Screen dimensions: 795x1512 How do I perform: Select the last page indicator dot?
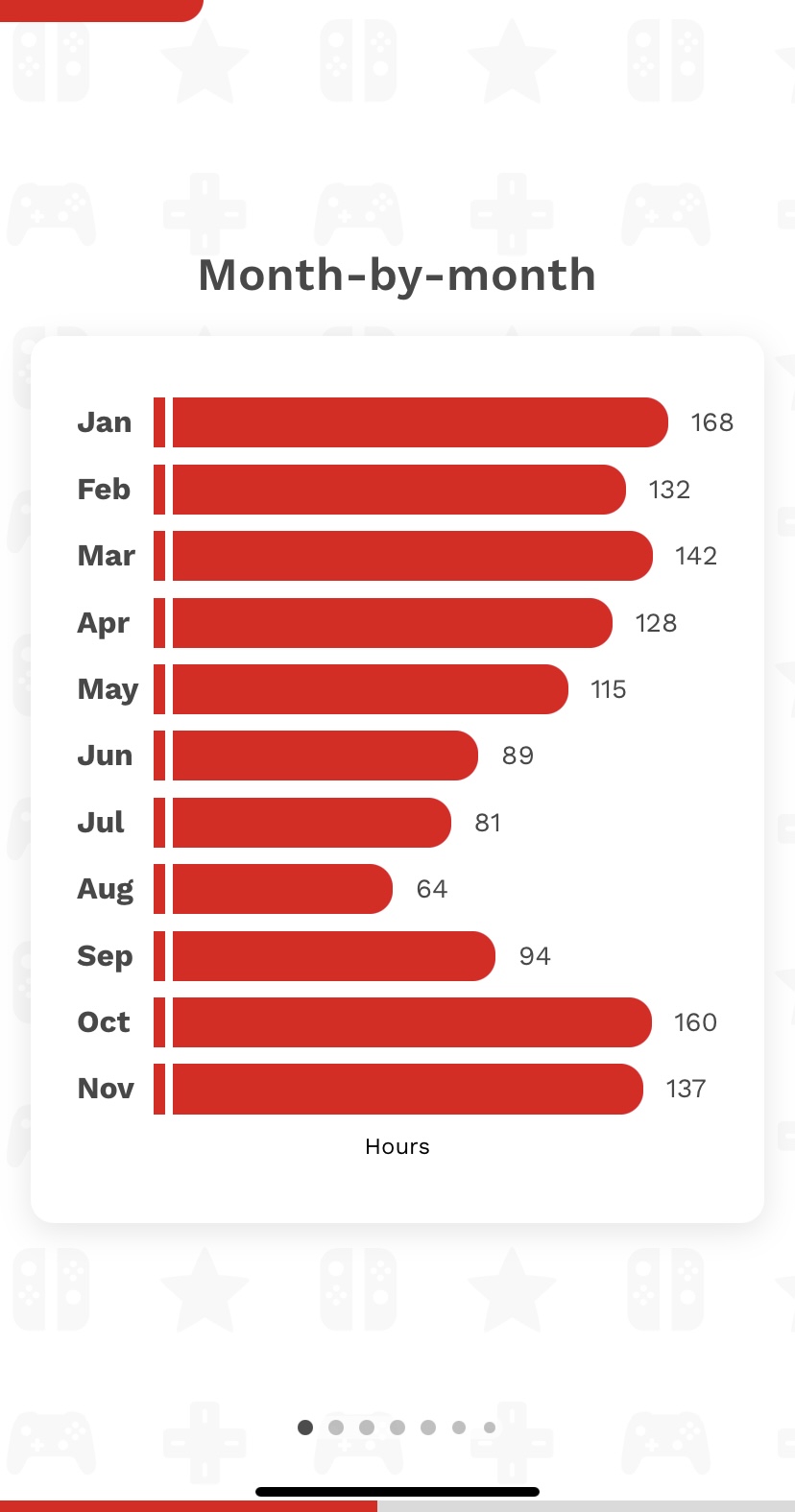(x=490, y=1428)
